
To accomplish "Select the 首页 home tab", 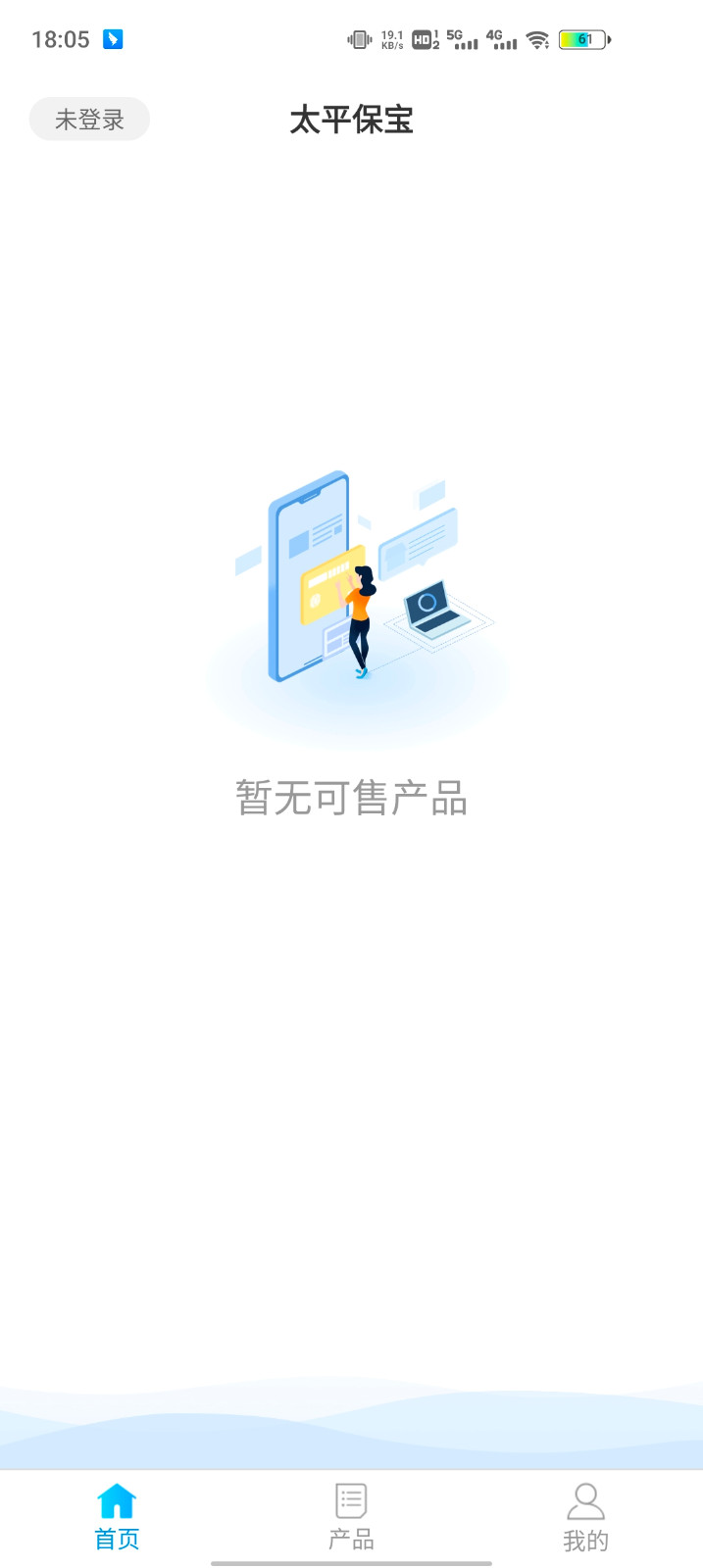I will 117,1517.
